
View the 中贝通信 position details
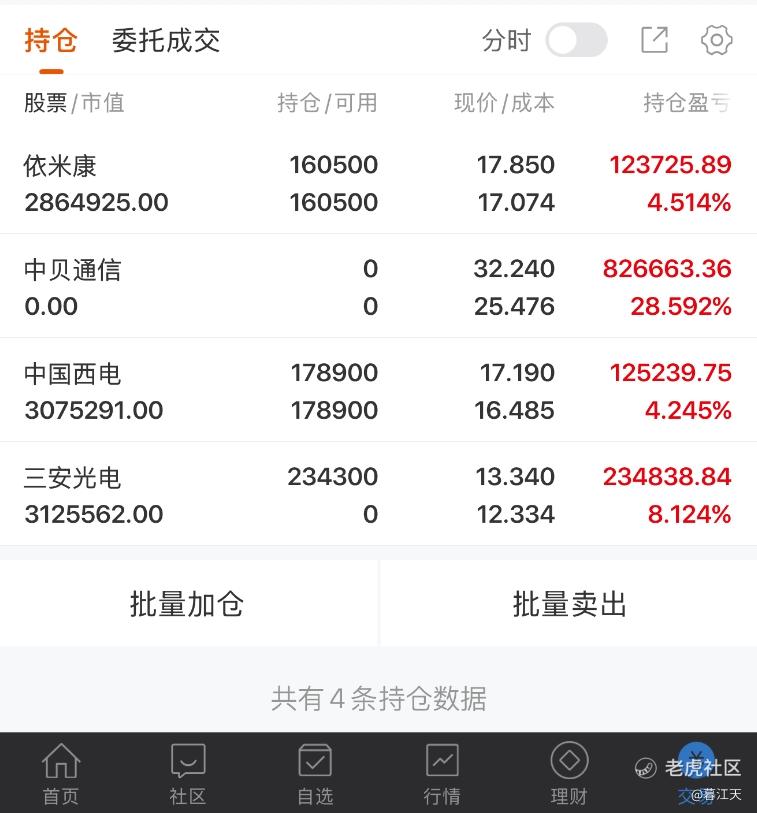tap(378, 288)
